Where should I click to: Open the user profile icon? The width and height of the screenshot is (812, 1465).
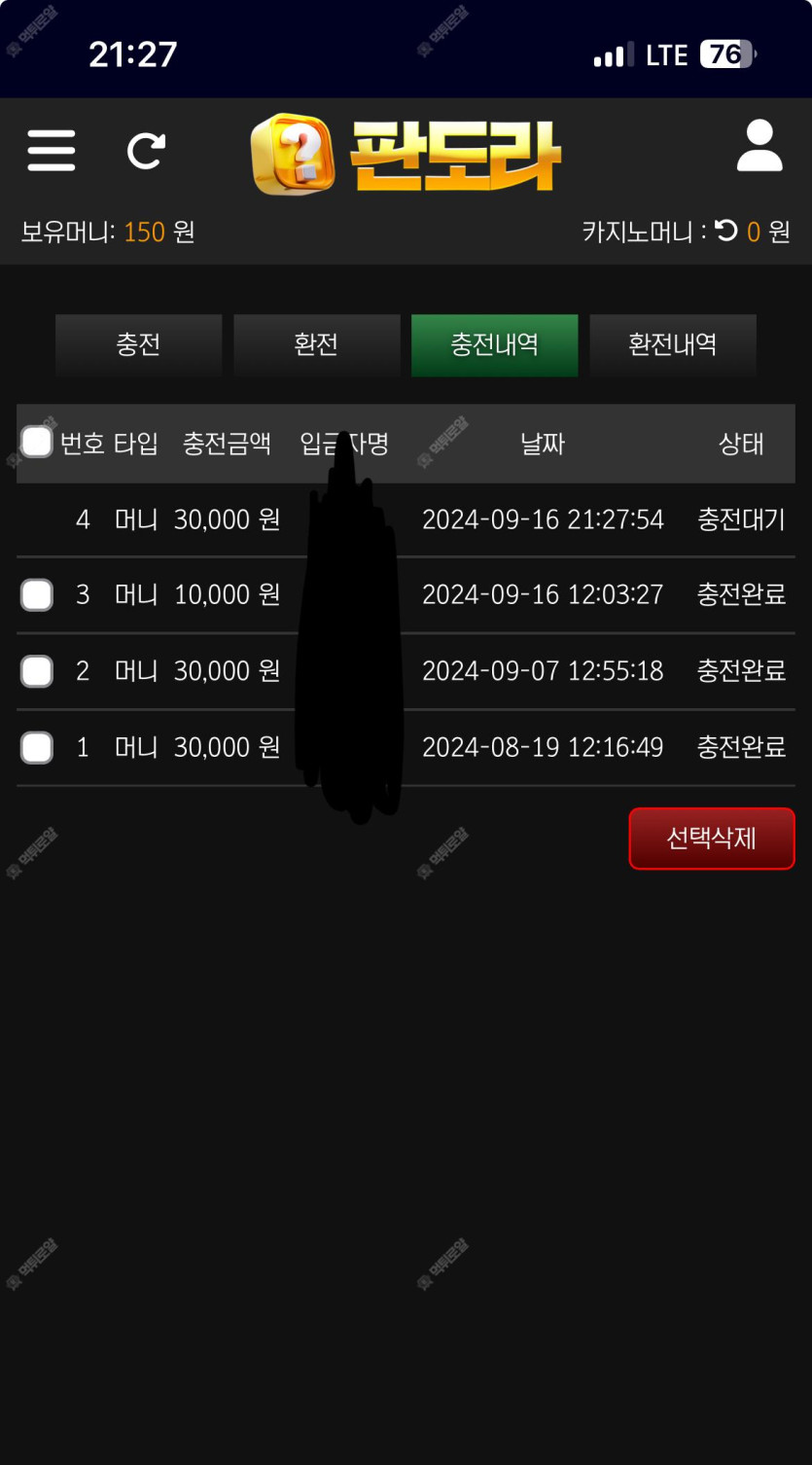tap(759, 147)
